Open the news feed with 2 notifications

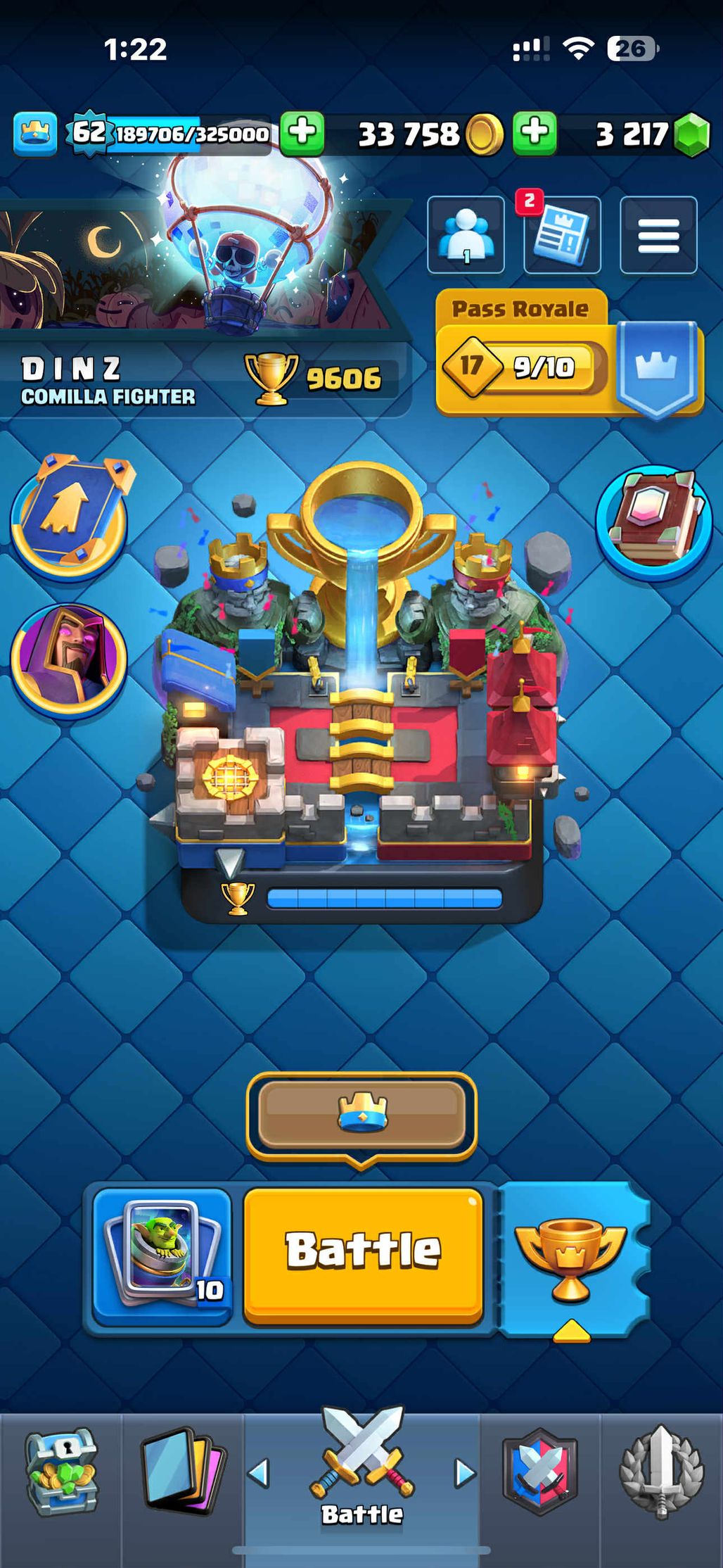[x=562, y=235]
